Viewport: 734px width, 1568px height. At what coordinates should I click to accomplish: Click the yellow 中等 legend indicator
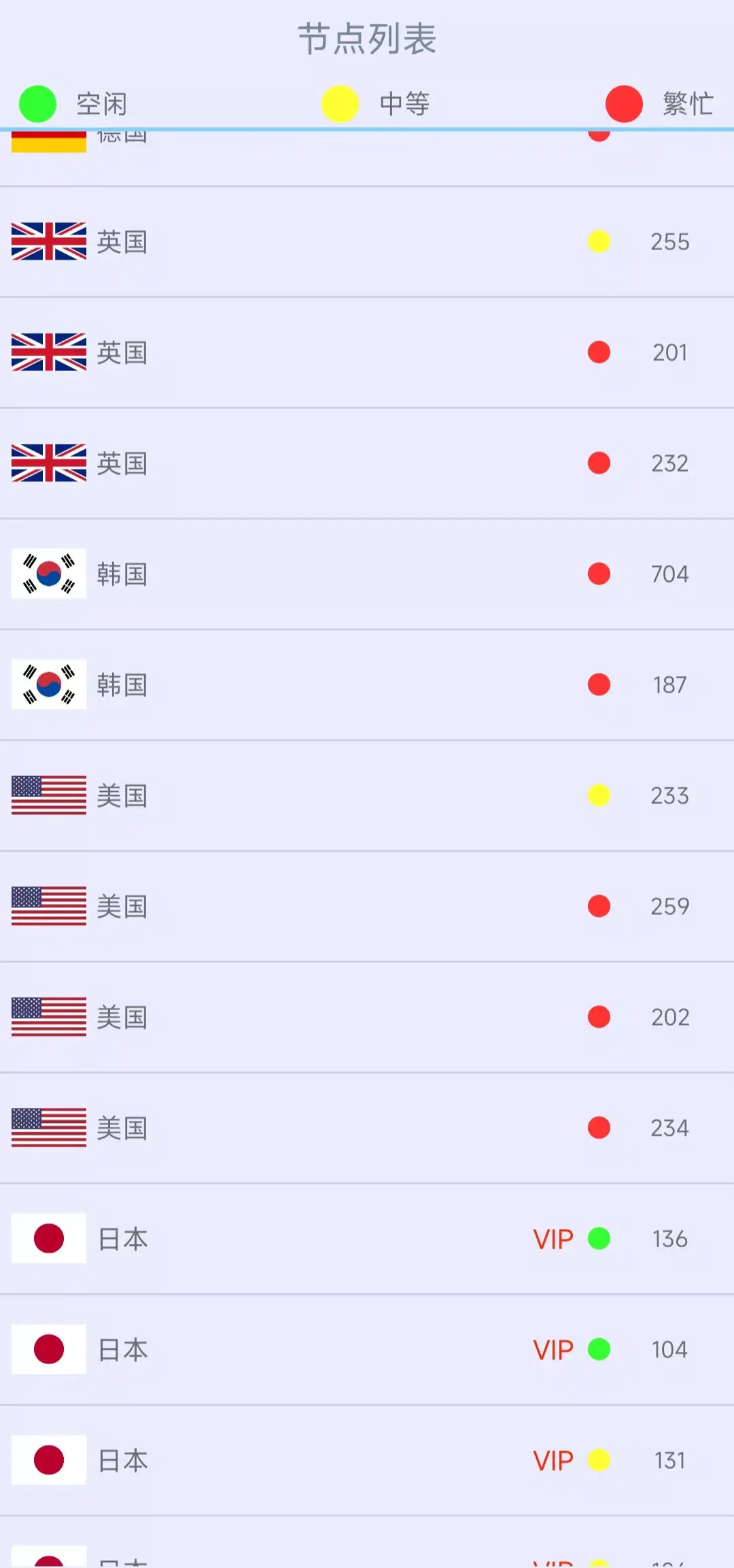click(x=339, y=103)
